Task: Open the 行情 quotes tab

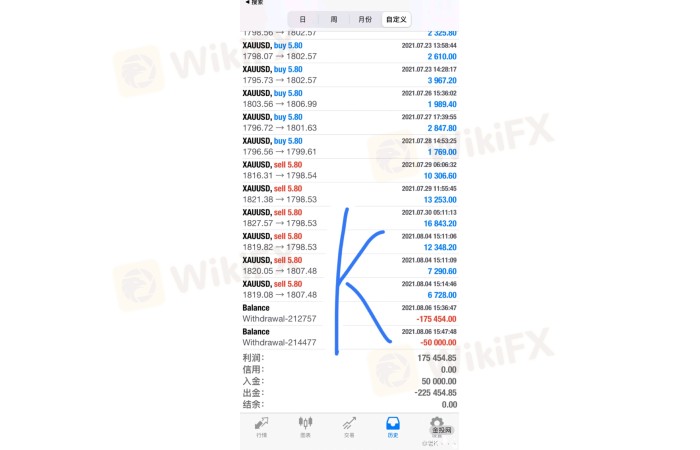Action: 261,427
